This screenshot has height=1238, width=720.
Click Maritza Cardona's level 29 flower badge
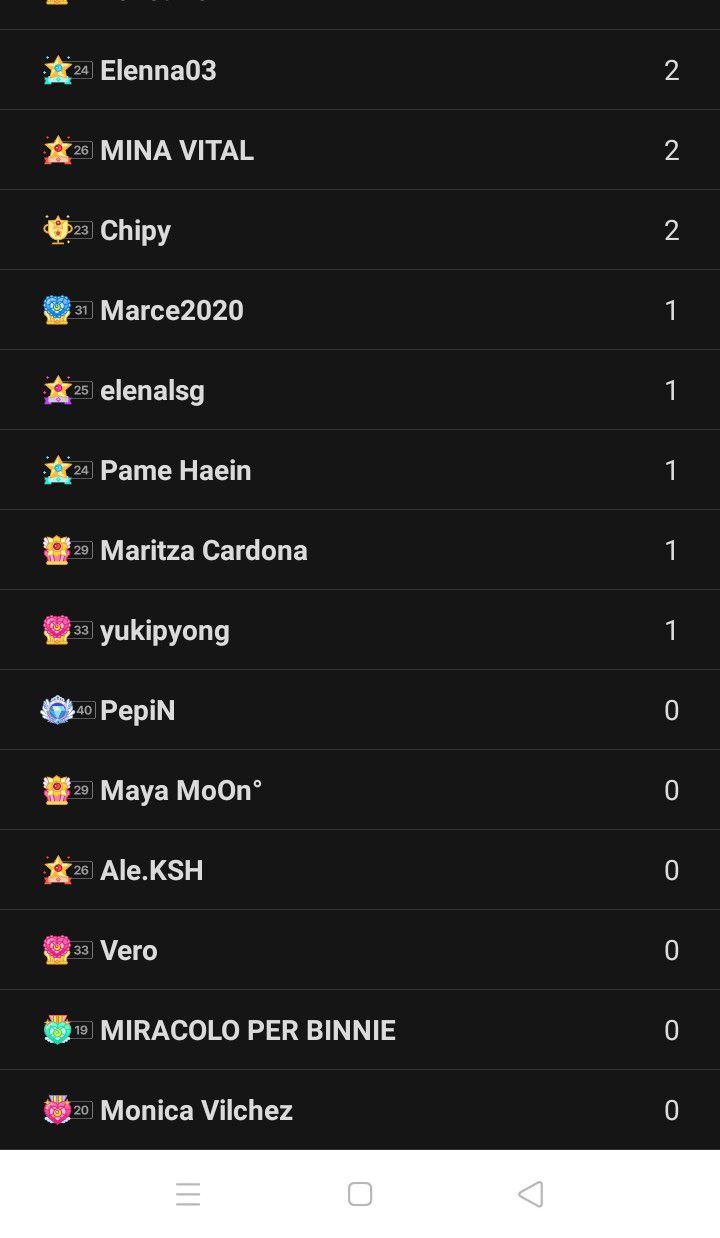click(66, 550)
